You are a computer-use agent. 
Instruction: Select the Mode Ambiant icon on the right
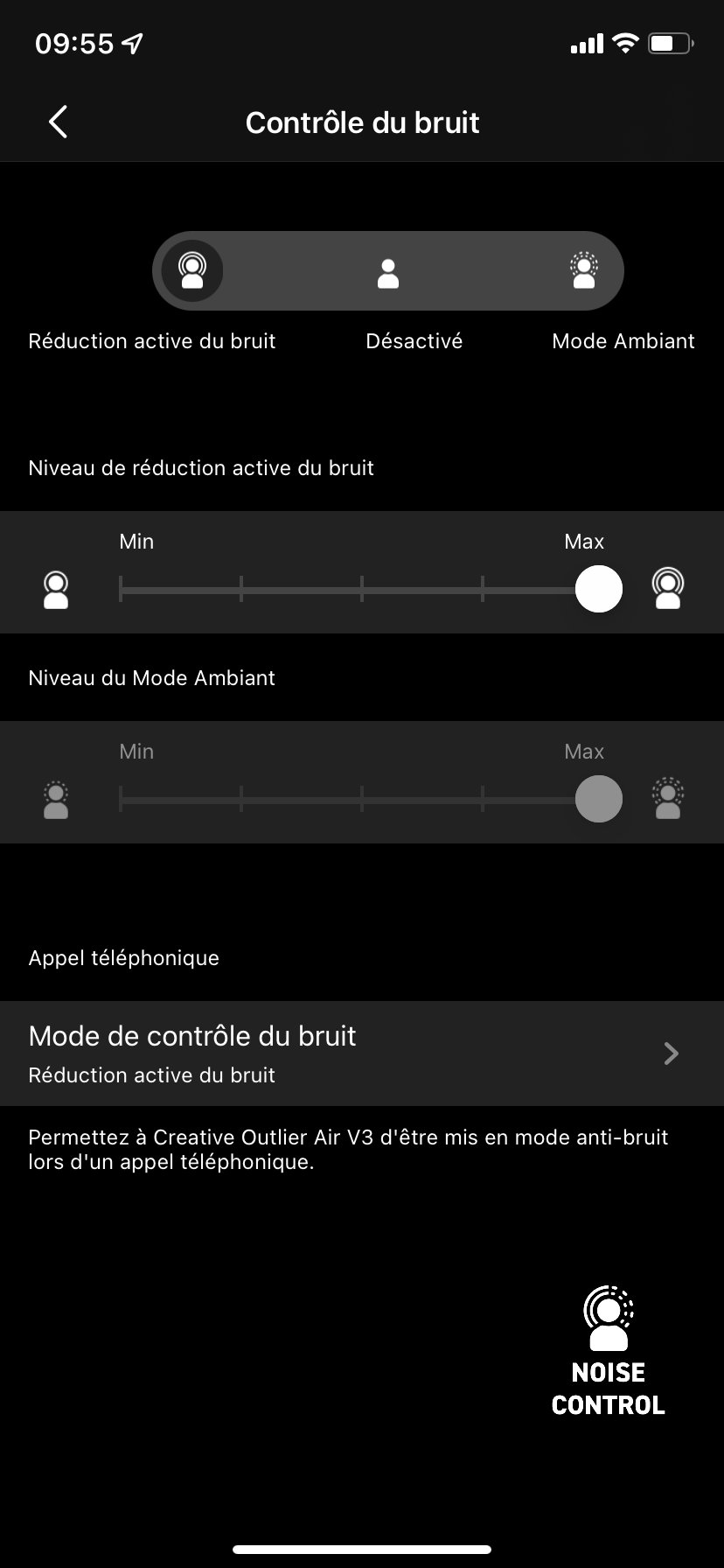pyautogui.click(x=583, y=271)
